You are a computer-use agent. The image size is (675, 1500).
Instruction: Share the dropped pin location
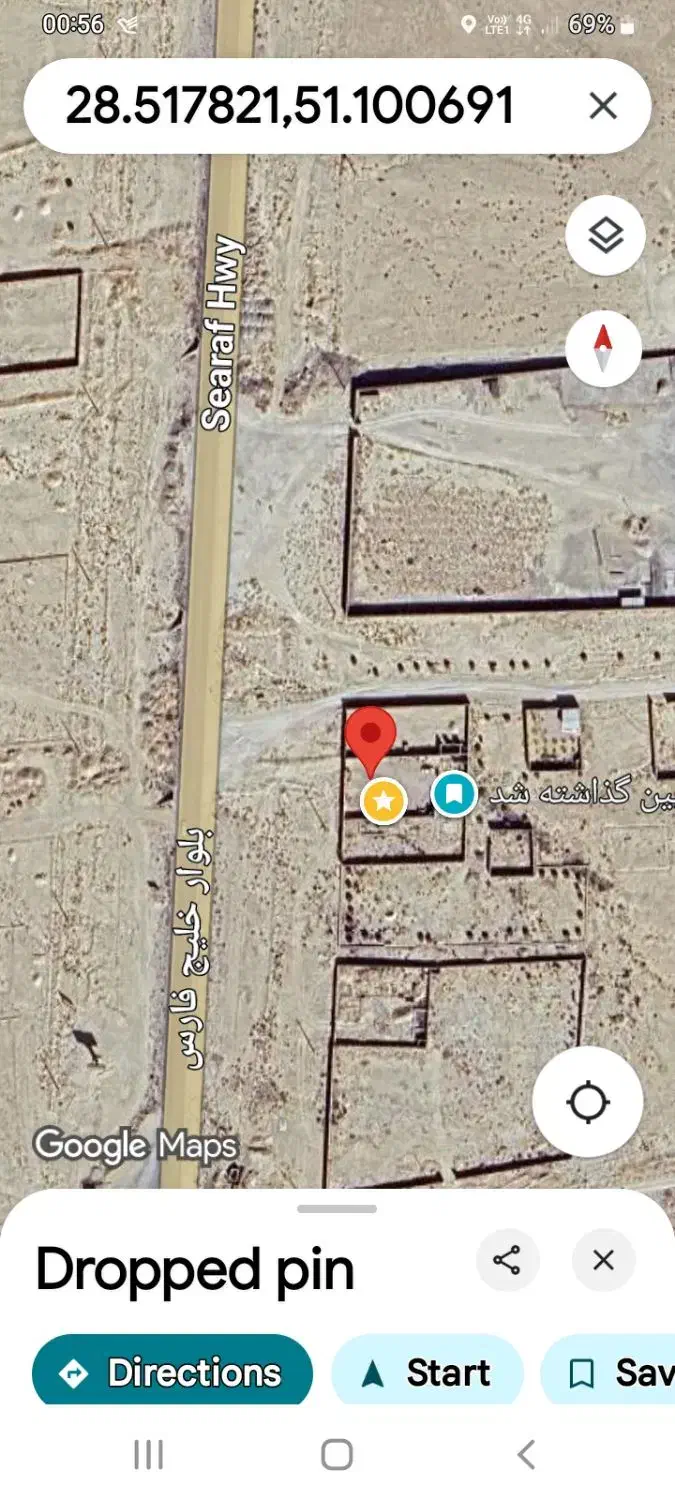[x=507, y=1260]
